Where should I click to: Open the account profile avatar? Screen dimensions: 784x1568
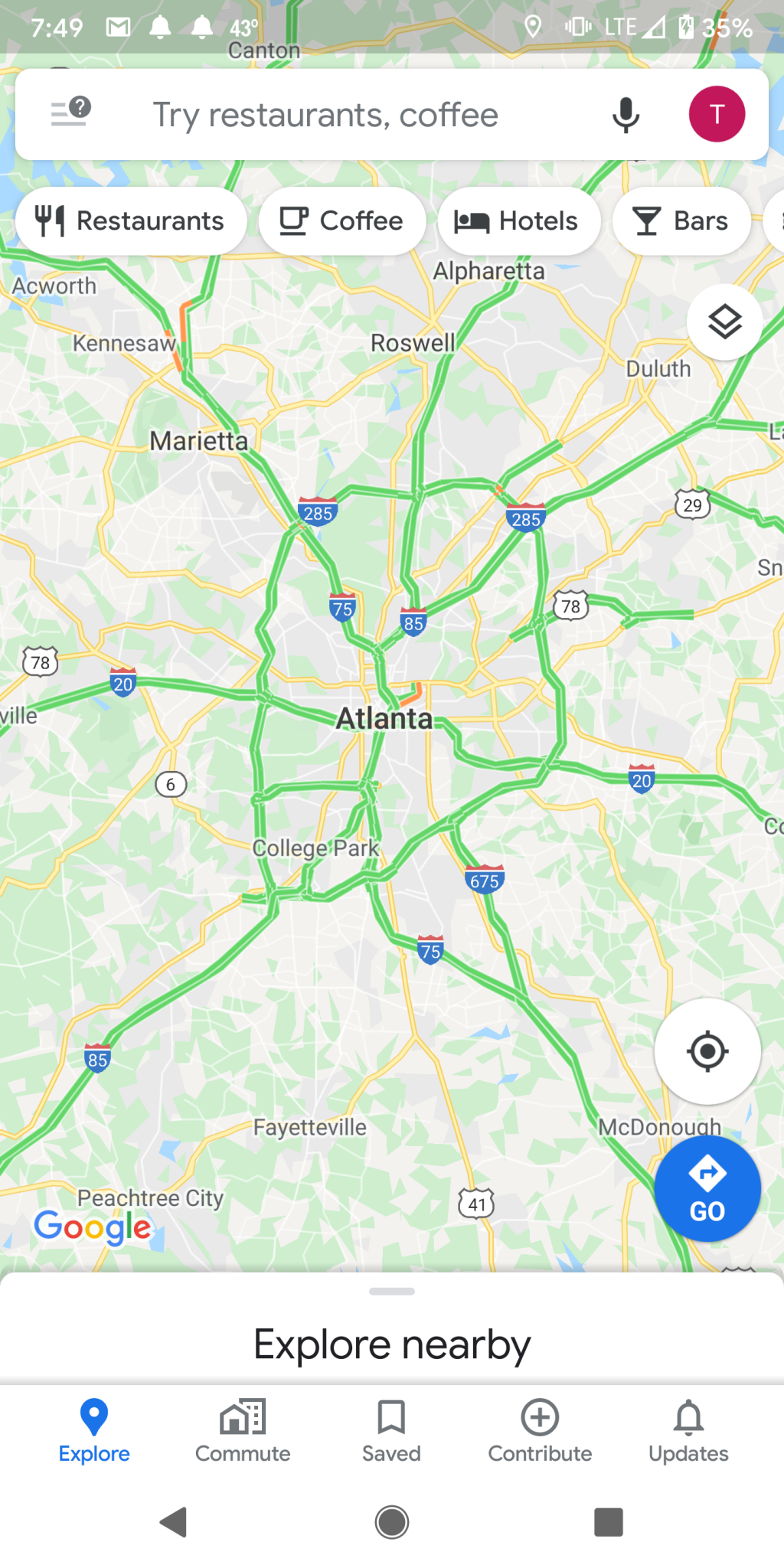(717, 114)
